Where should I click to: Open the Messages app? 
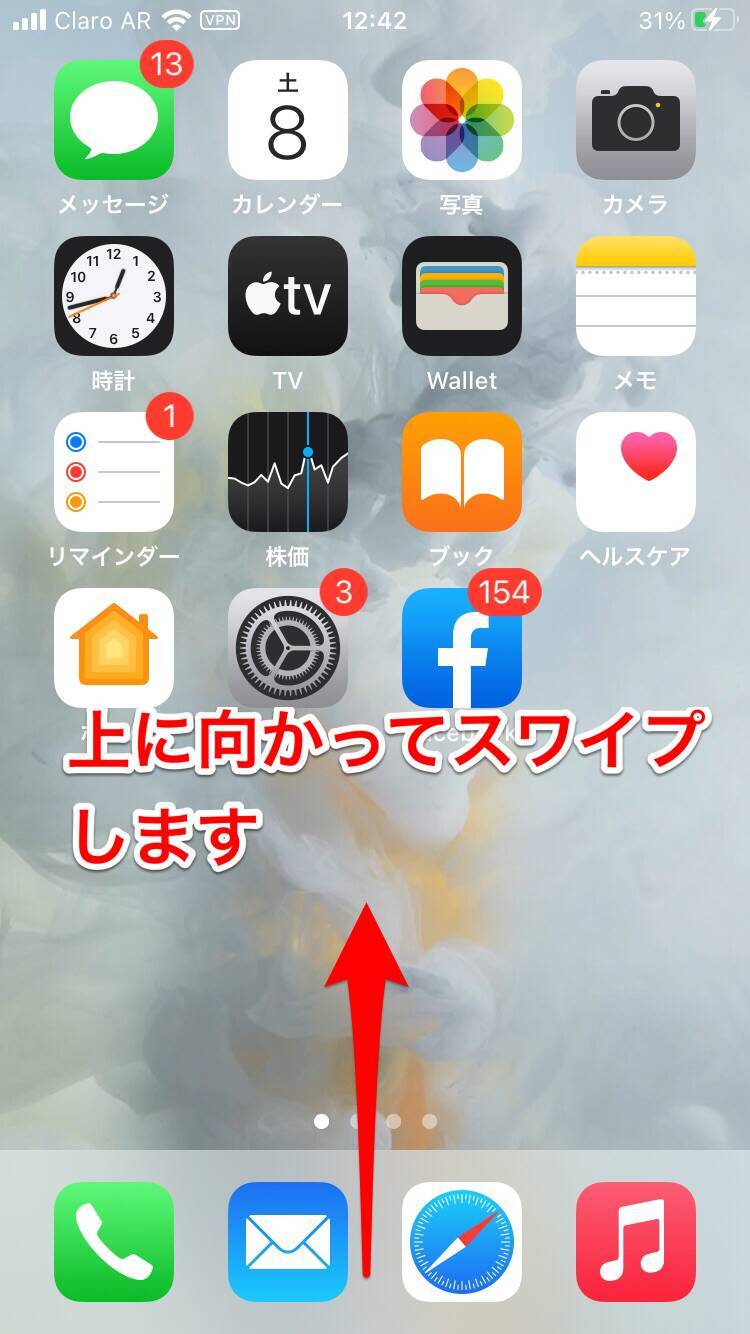[x=113, y=120]
